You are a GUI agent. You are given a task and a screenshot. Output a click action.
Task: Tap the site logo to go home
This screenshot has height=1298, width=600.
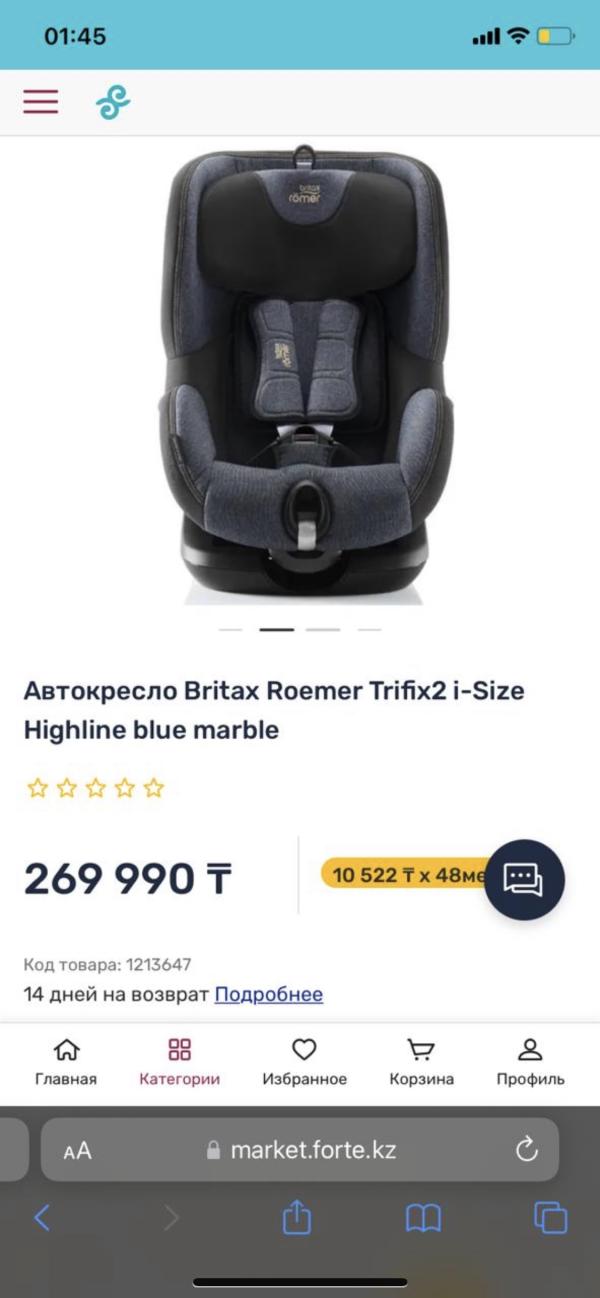(113, 102)
